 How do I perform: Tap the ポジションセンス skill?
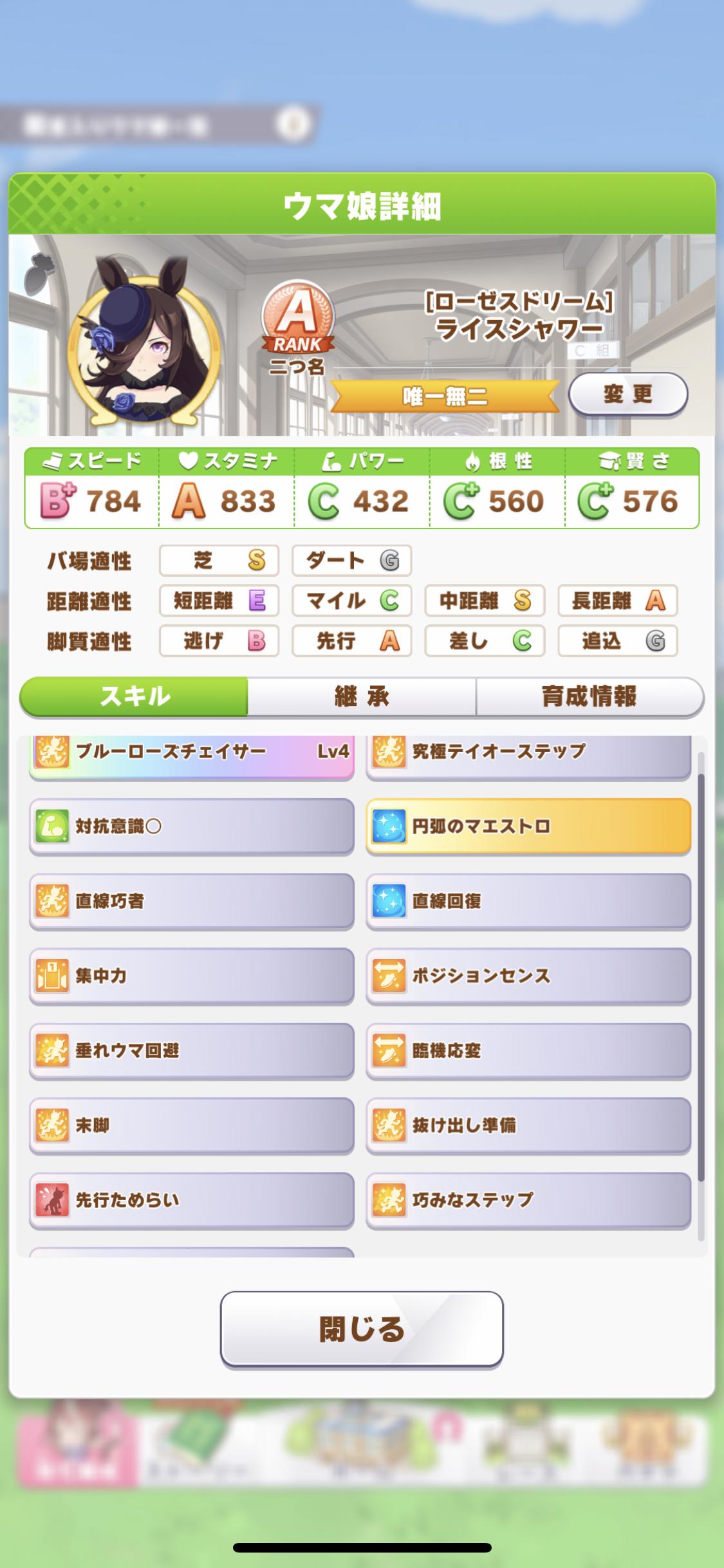tap(528, 976)
